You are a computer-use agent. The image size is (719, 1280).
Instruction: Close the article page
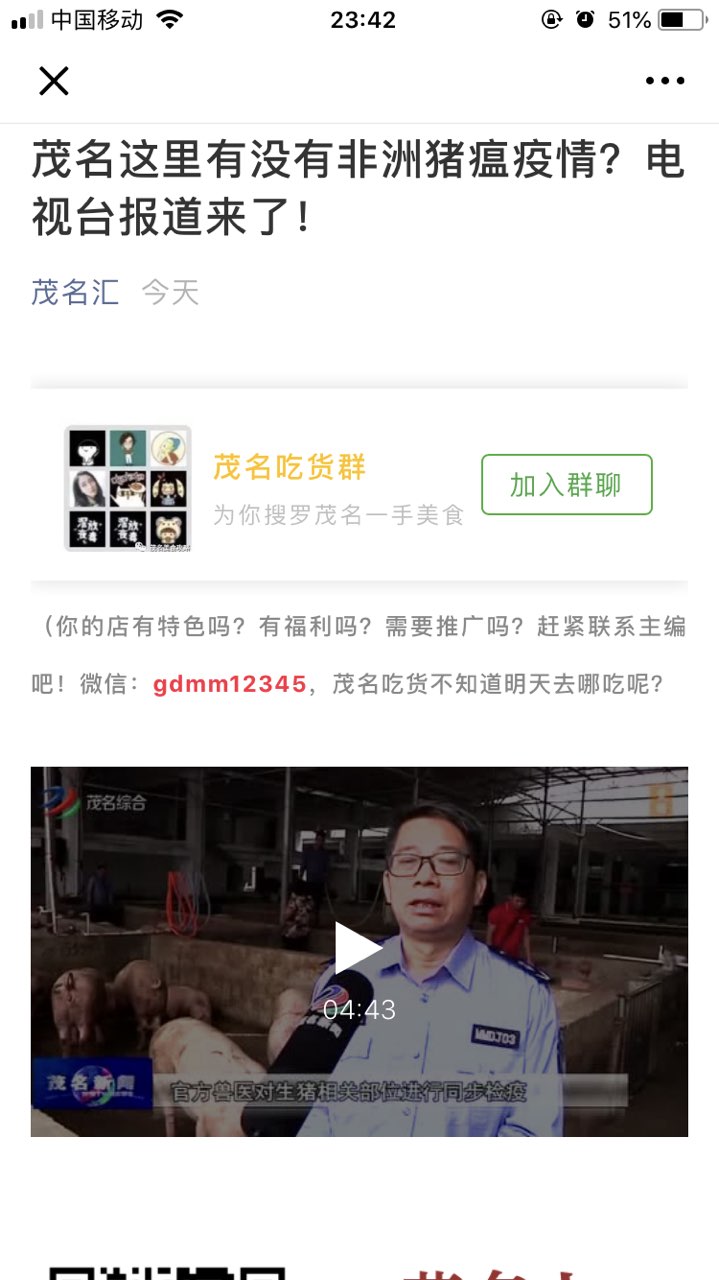coord(54,81)
